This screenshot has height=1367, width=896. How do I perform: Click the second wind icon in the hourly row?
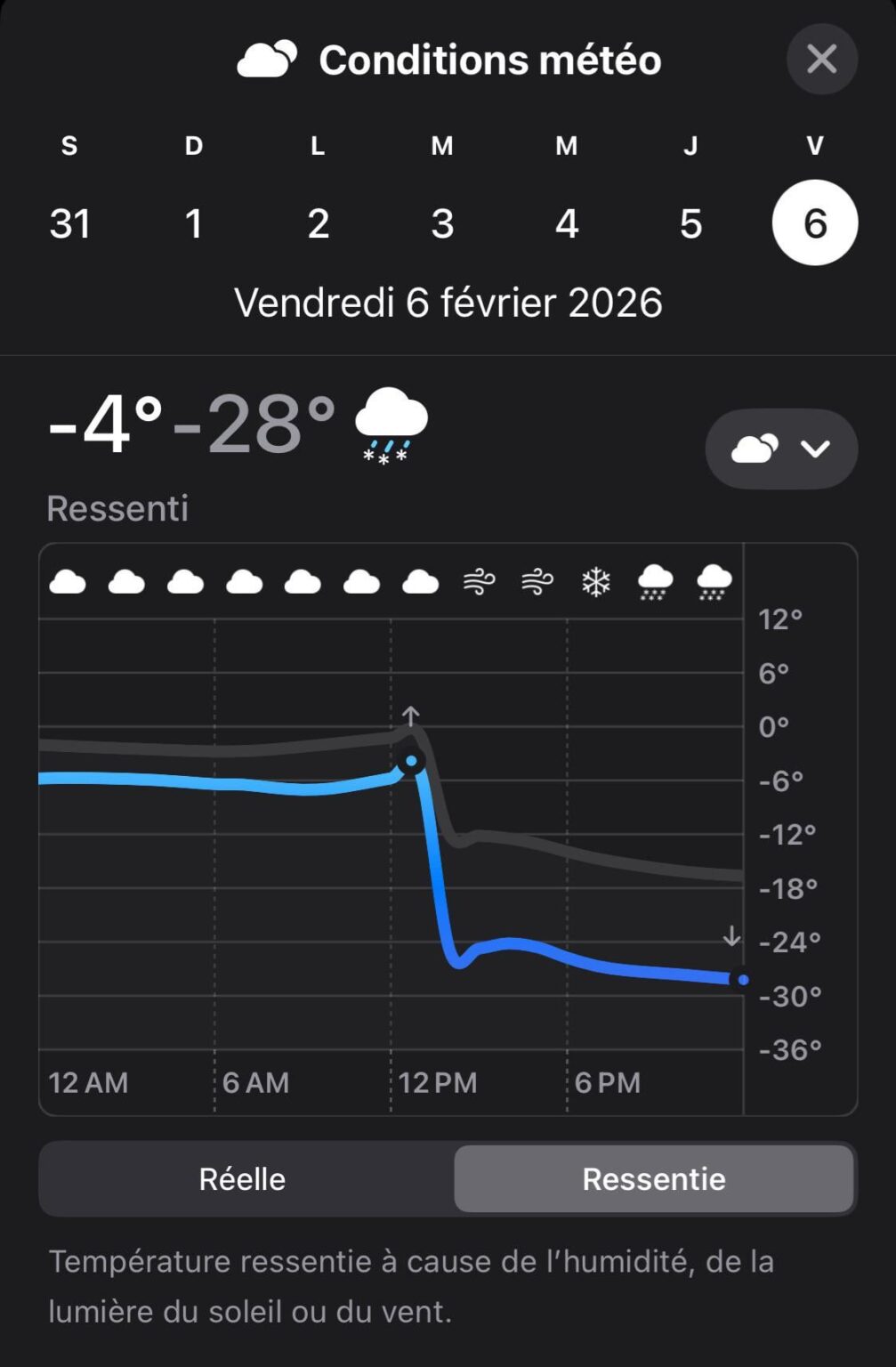pyautogui.click(x=537, y=580)
